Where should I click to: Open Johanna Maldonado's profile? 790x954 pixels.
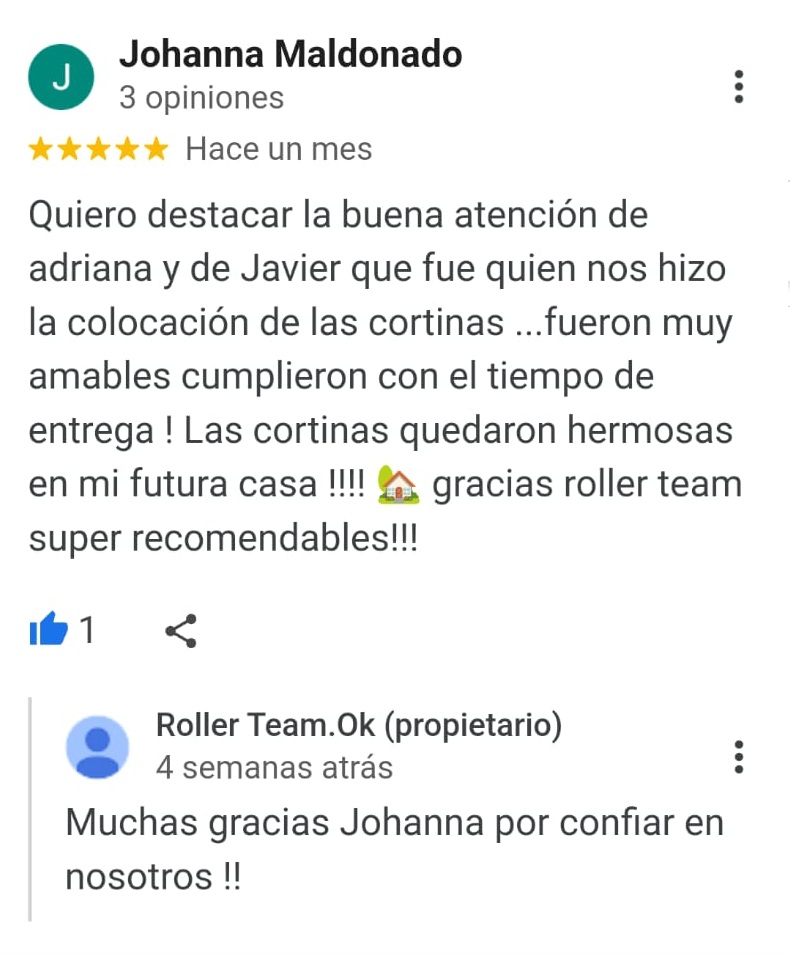(x=62, y=77)
